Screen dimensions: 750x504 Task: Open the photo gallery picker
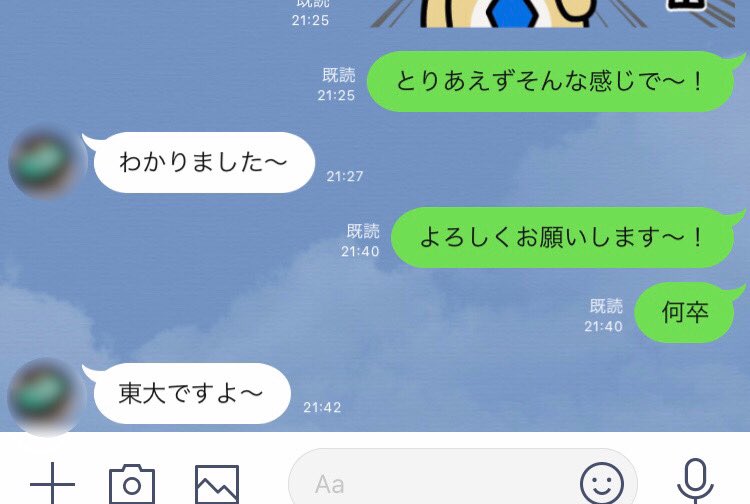click(216, 484)
